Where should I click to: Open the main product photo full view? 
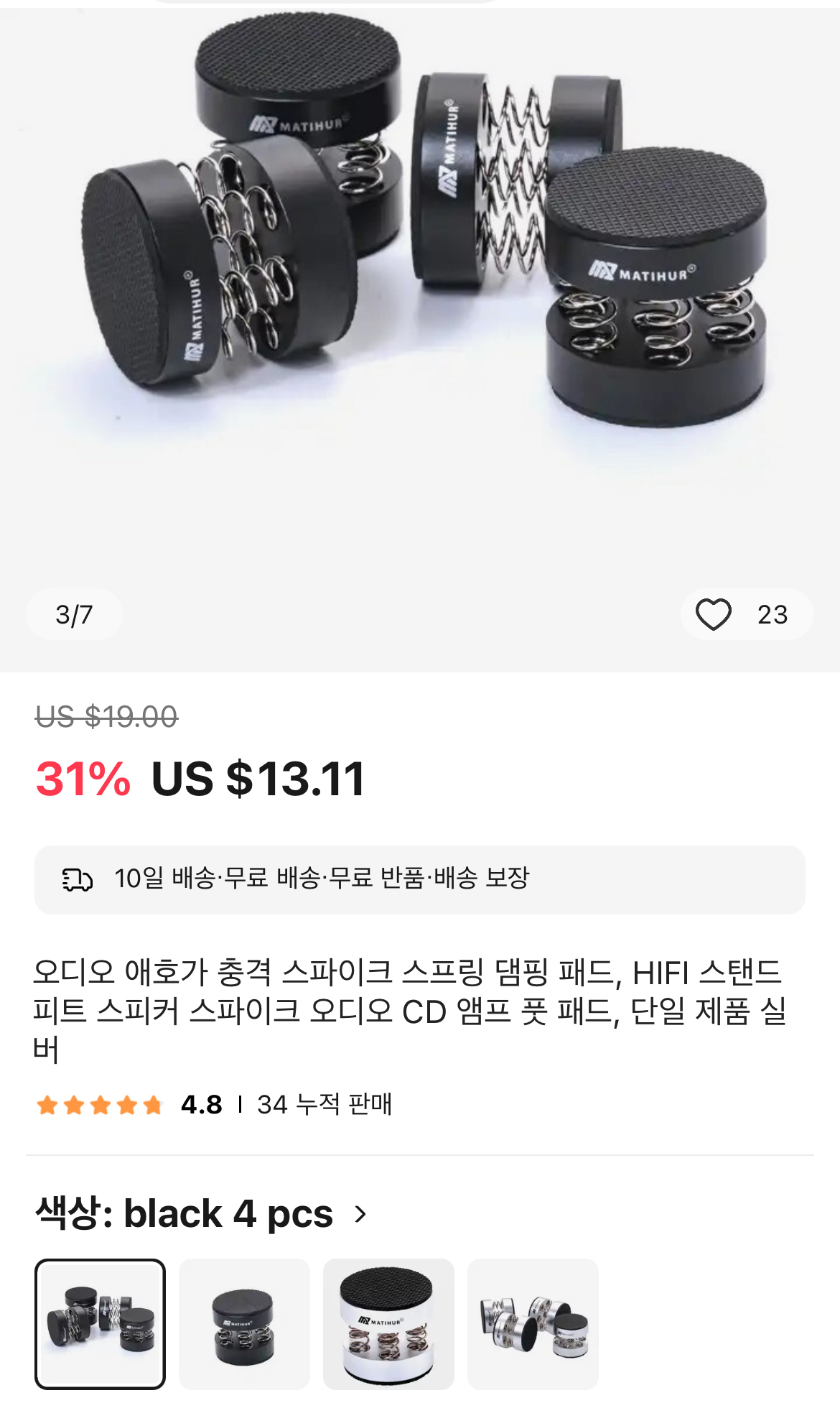coord(420,287)
